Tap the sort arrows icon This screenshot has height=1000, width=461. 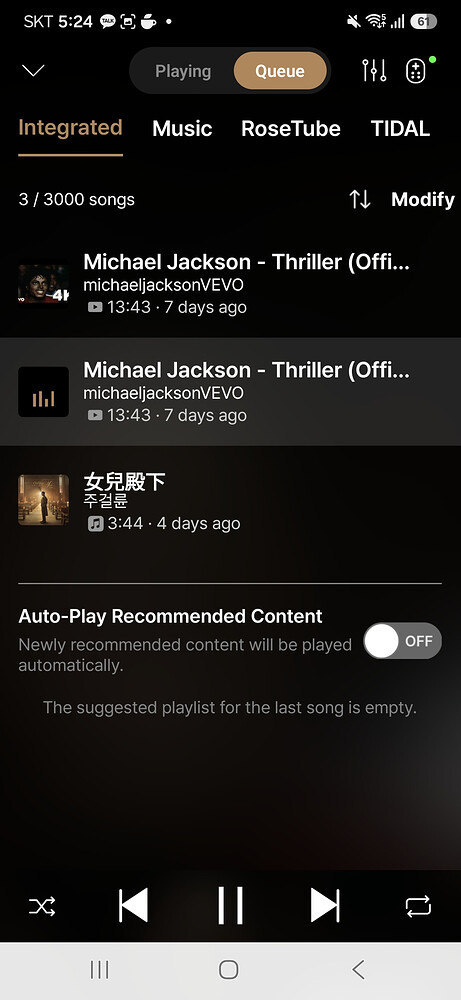click(360, 200)
